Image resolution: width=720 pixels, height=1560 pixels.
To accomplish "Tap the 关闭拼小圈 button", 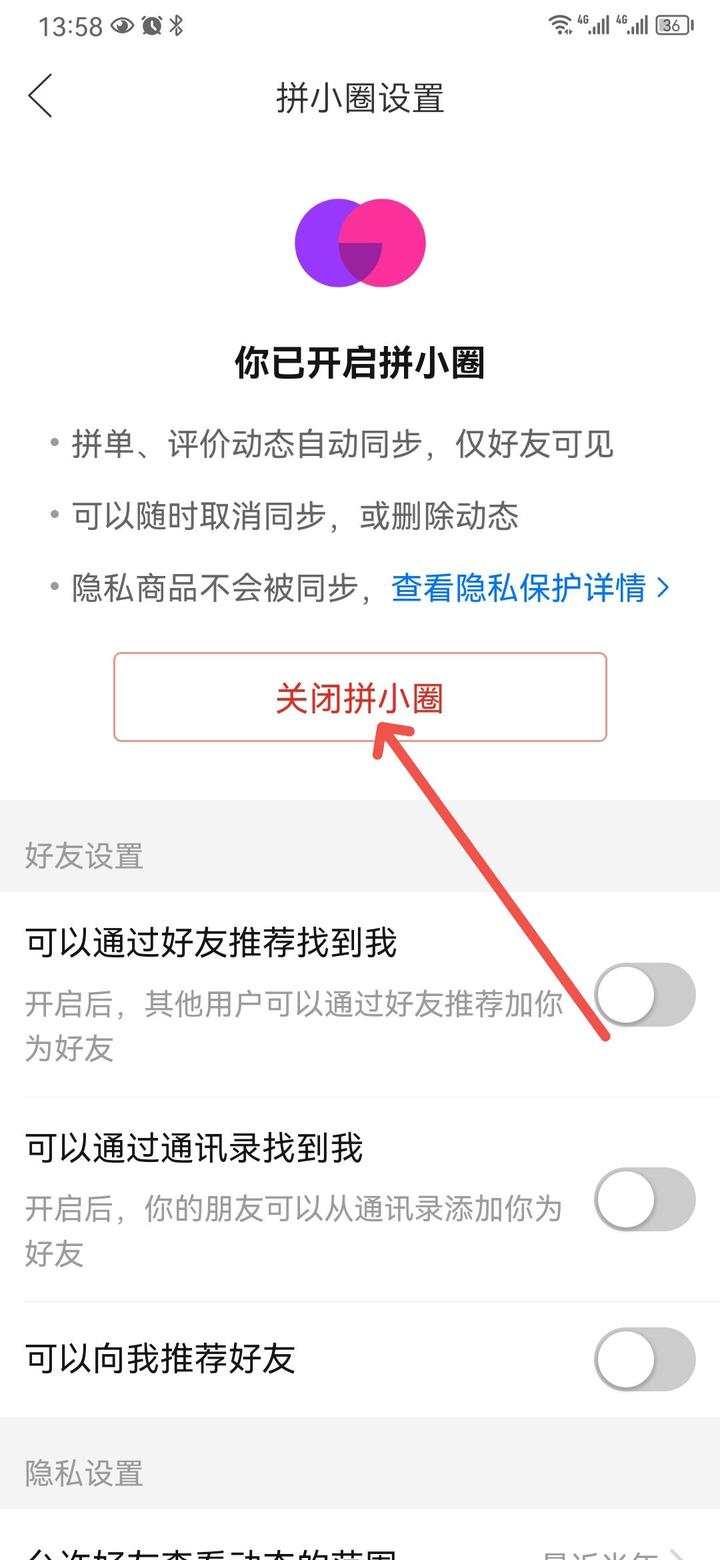I will [x=360, y=697].
